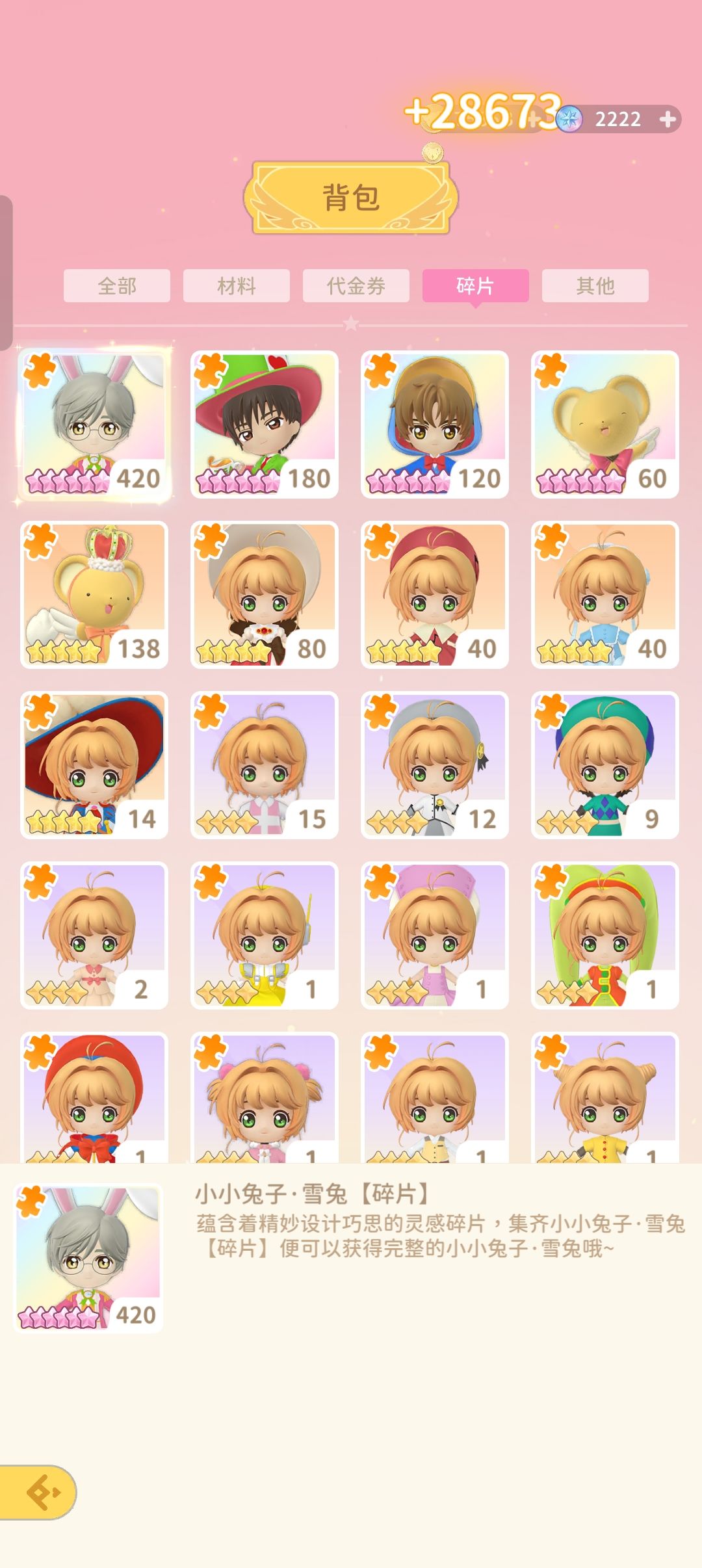
Task: Switch to the 其他 tab
Action: point(595,285)
